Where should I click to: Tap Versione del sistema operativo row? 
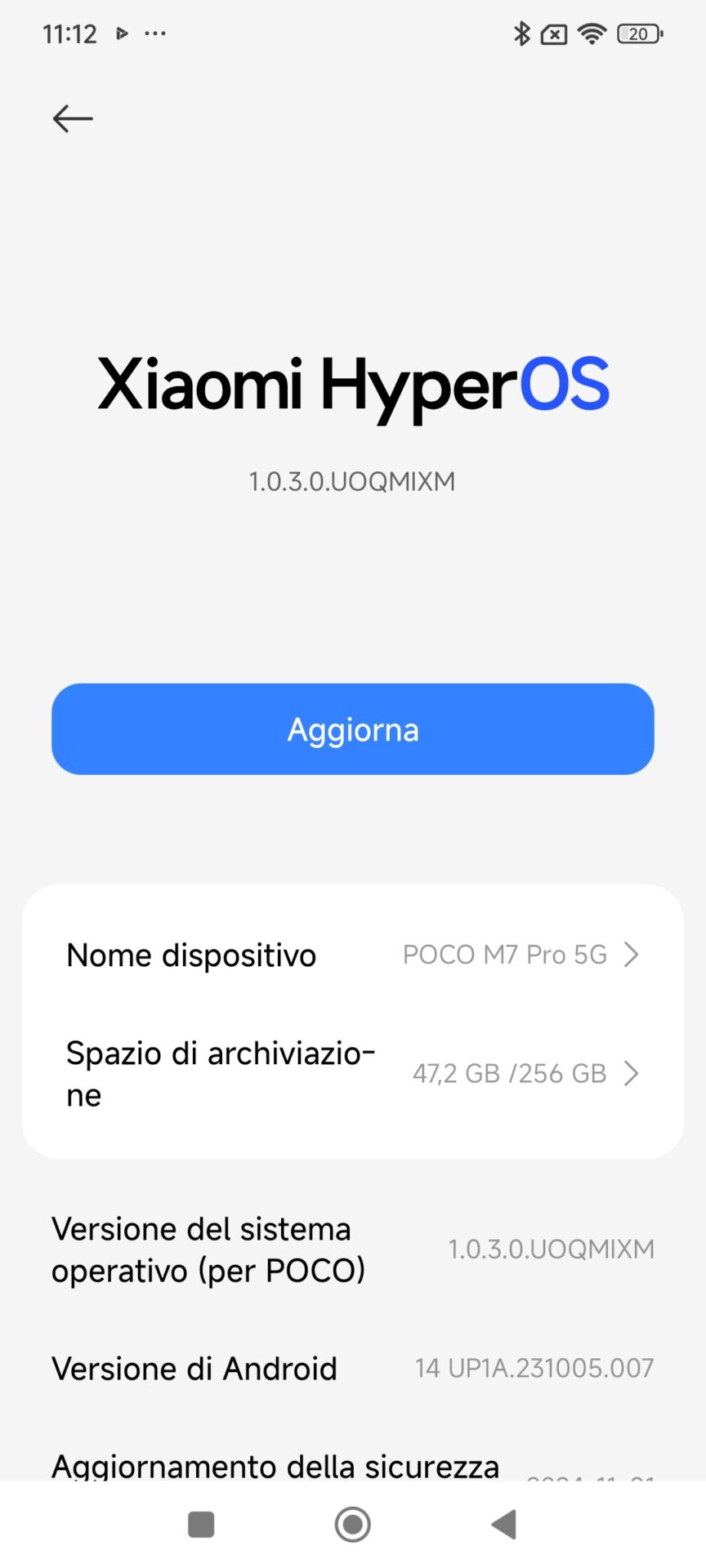click(353, 1249)
